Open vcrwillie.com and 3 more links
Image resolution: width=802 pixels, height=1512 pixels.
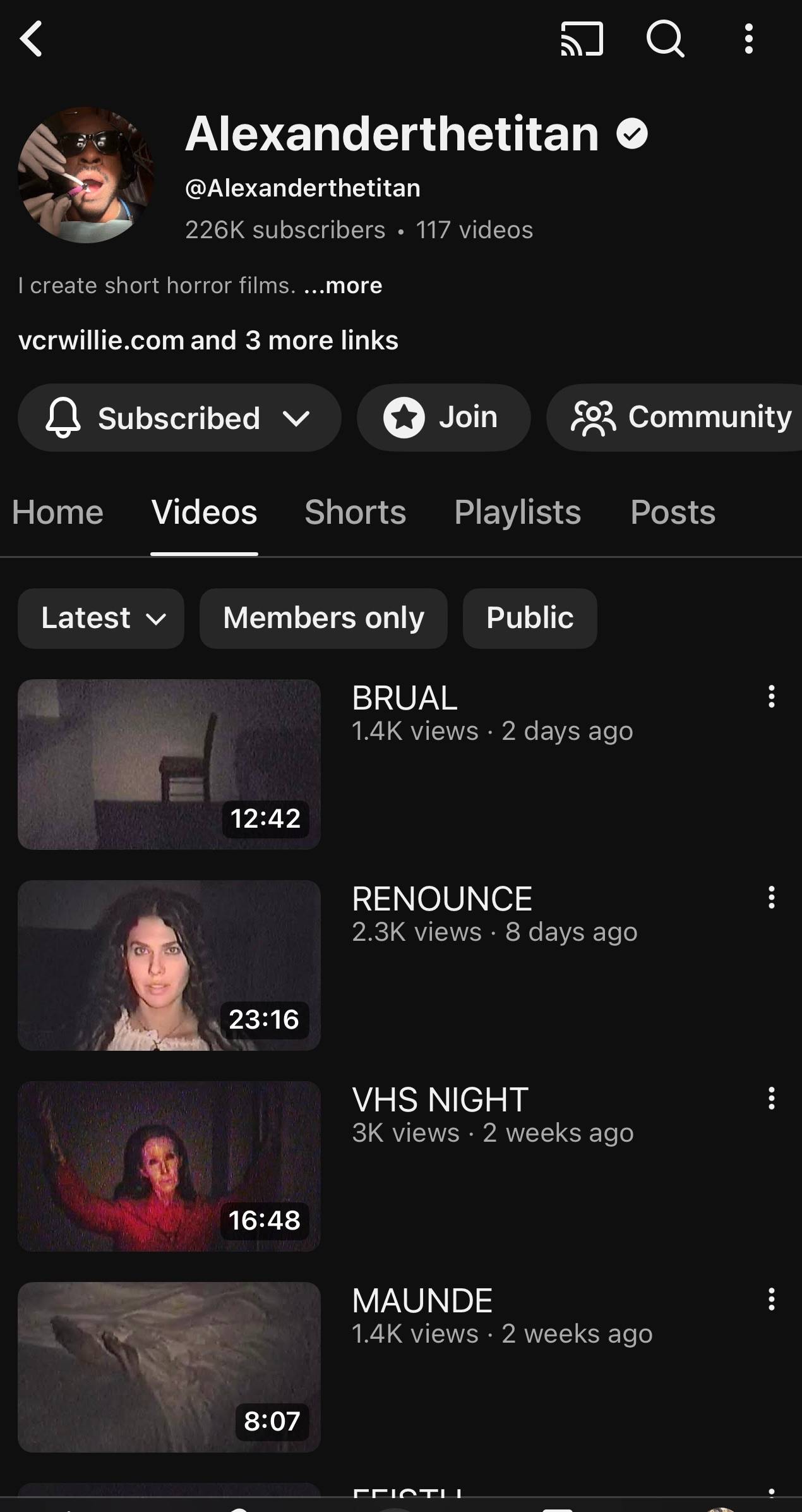click(208, 341)
